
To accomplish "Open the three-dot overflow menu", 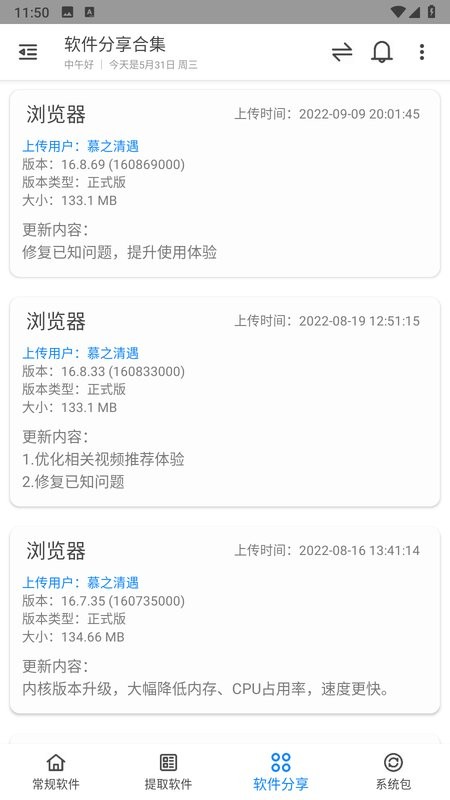I will [422, 52].
